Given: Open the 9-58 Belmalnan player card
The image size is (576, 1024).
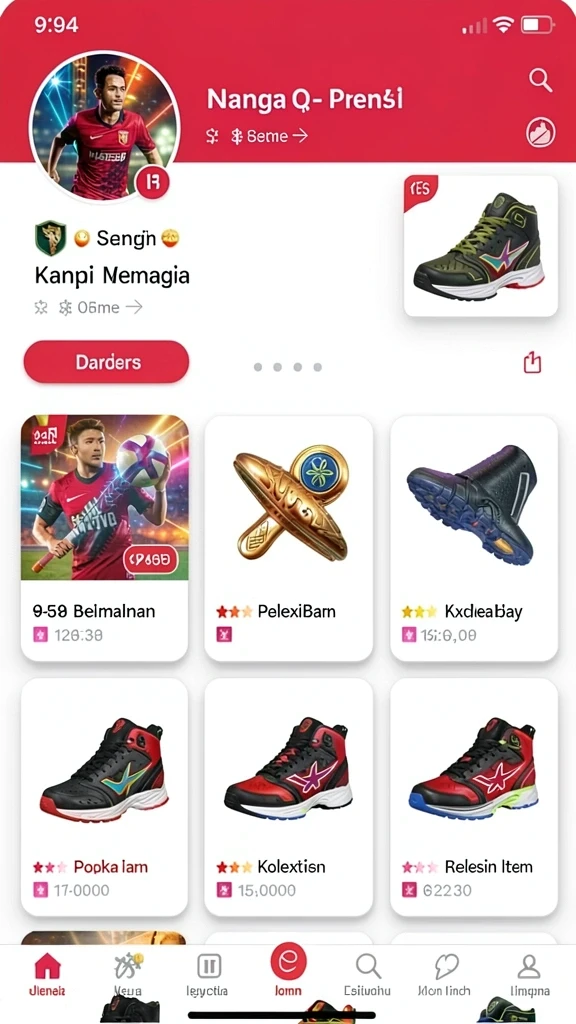Looking at the screenshot, I should coord(104,538).
